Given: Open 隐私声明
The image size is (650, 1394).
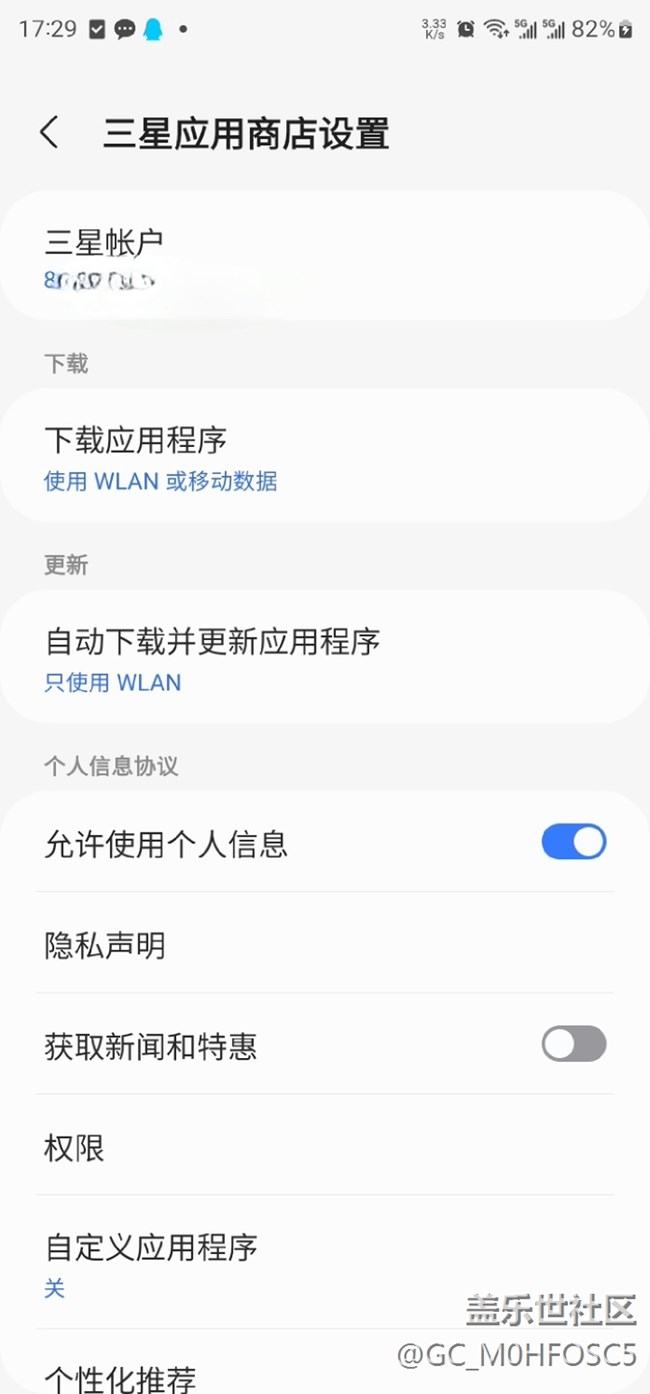Looking at the screenshot, I should (x=324, y=944).
